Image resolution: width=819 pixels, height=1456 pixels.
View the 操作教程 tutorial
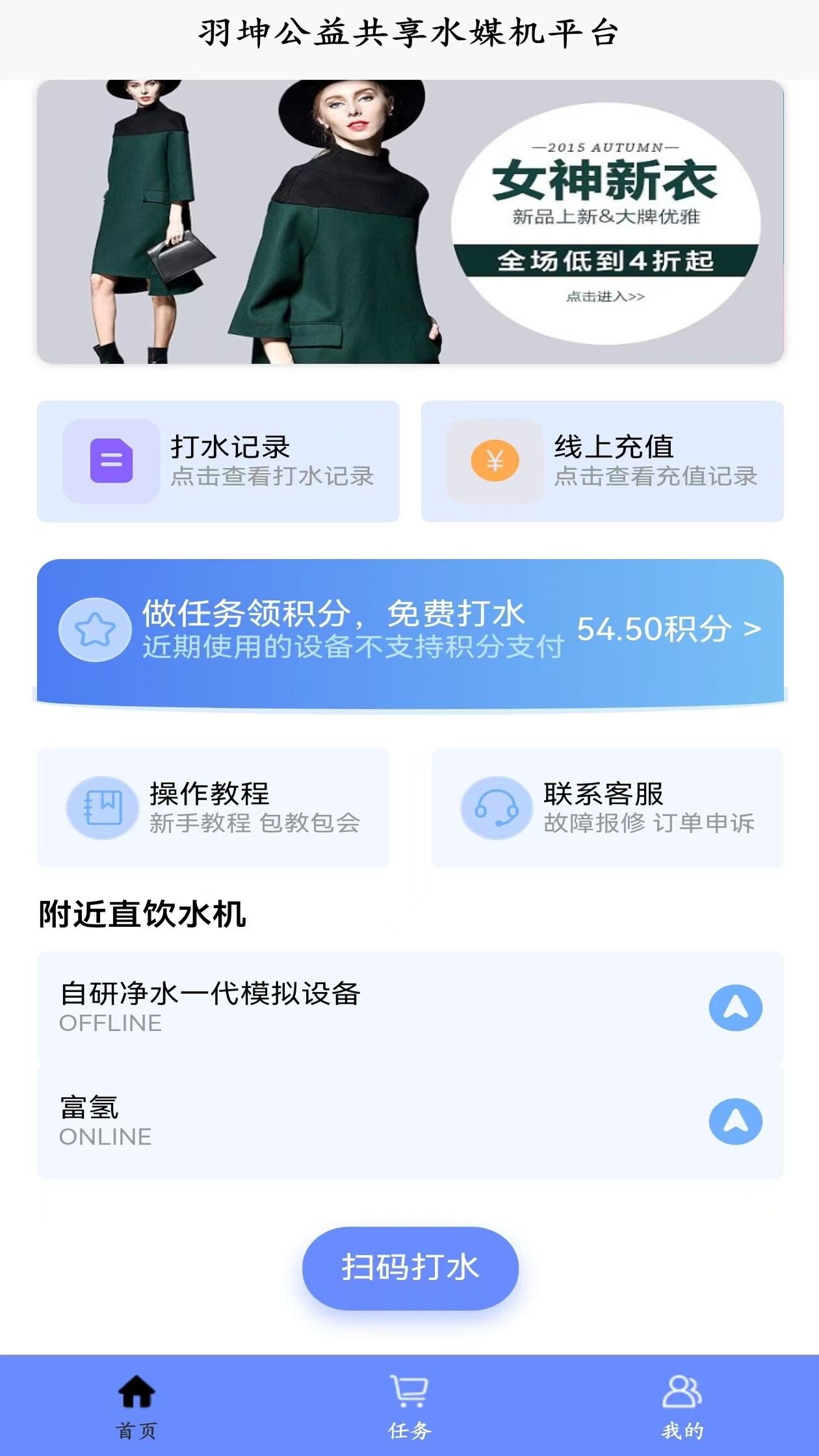(213, 807)
